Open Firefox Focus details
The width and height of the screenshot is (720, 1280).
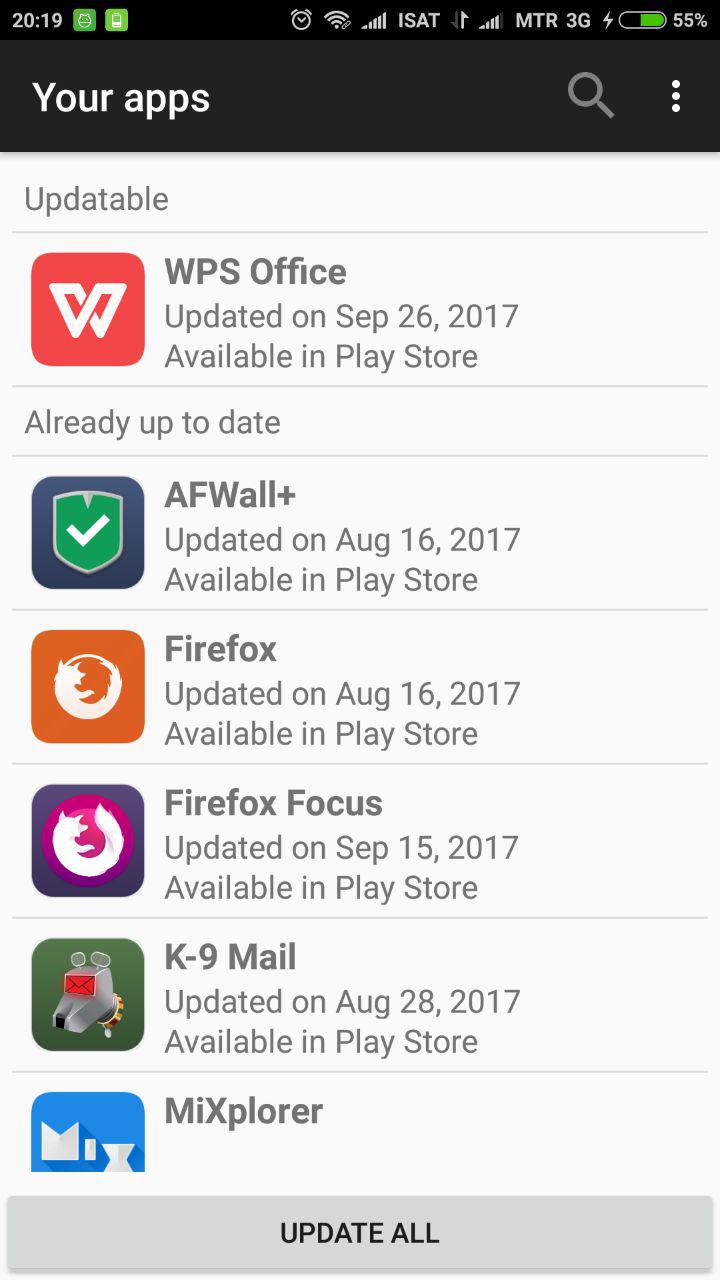360,841
